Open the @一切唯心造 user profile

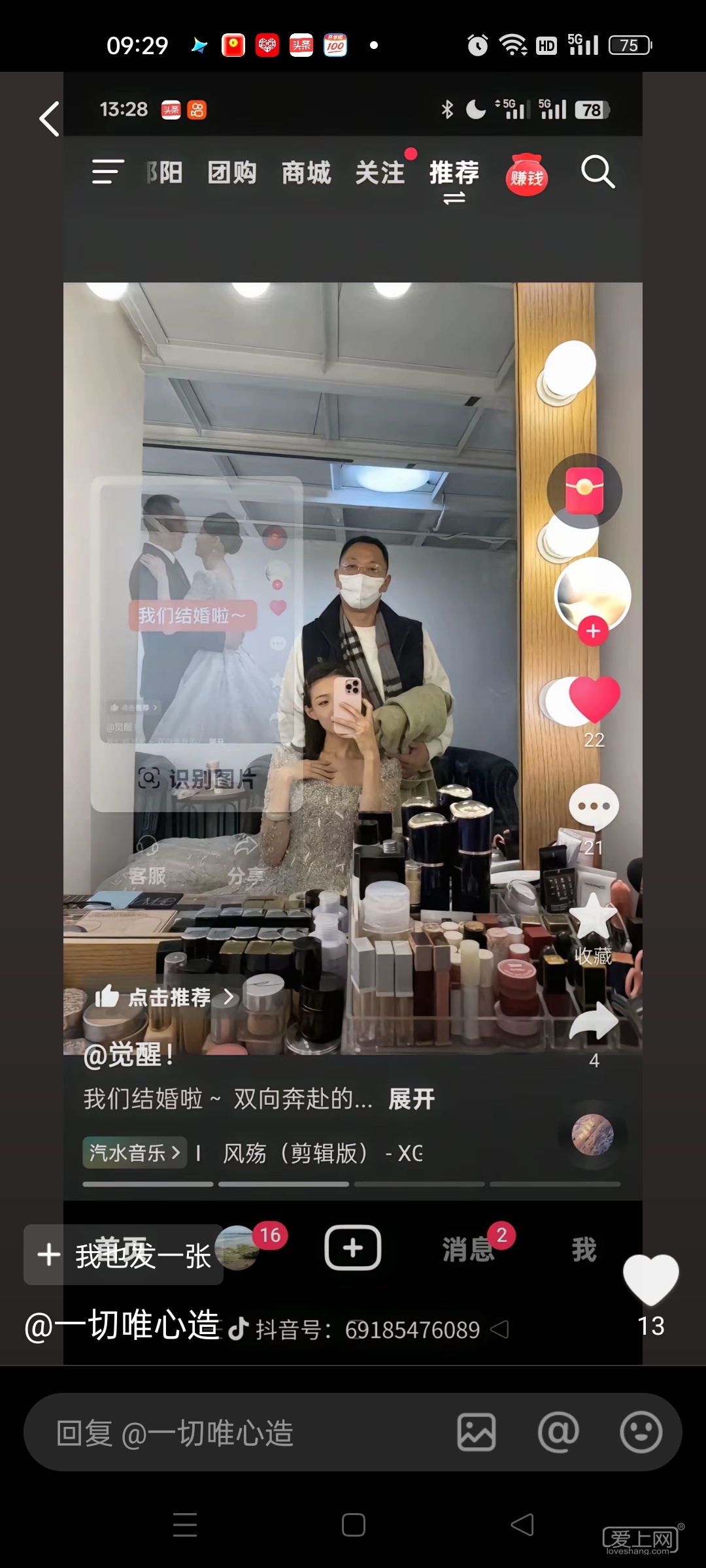pyautogui.click(x=122, y=1326)
